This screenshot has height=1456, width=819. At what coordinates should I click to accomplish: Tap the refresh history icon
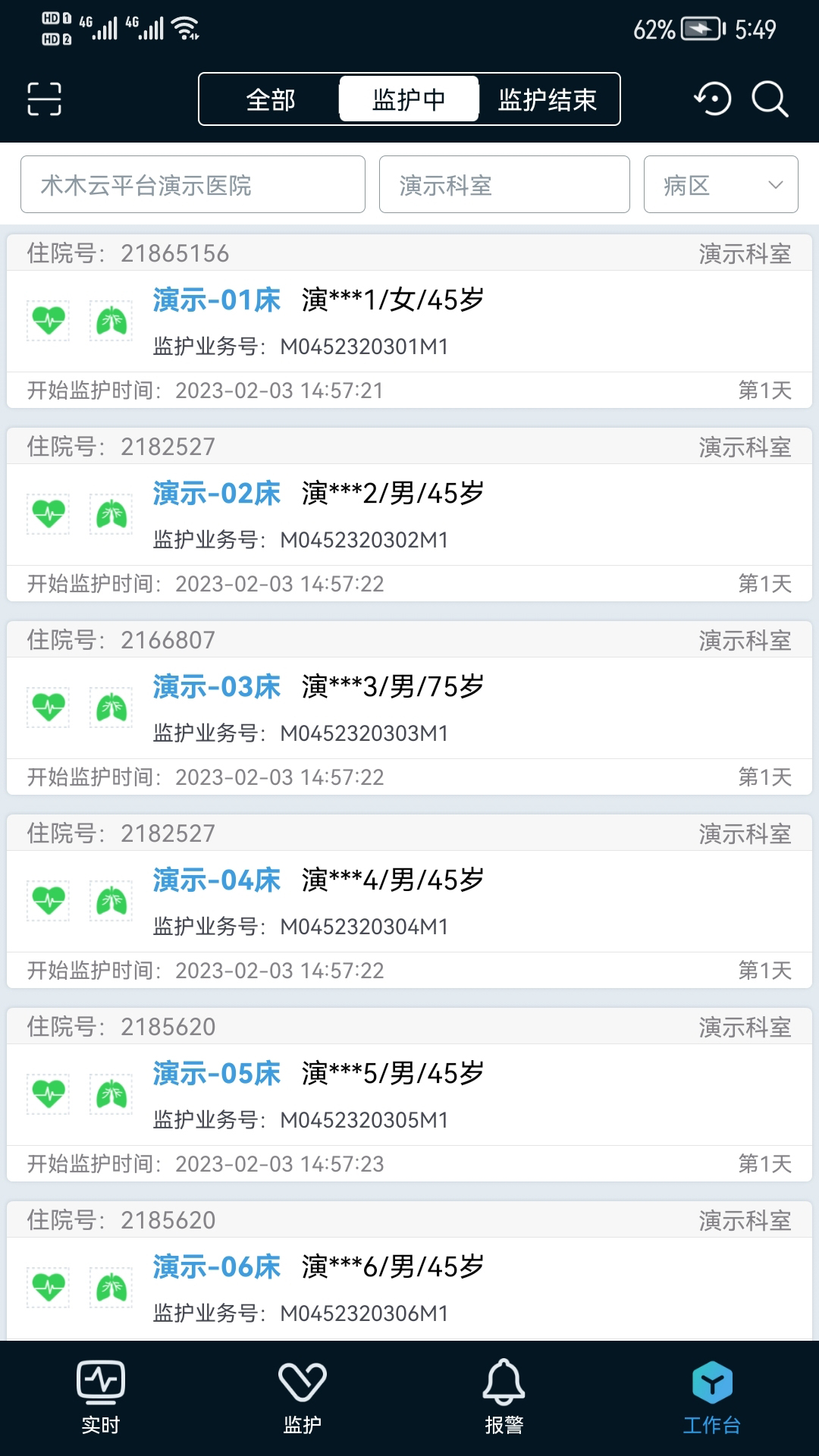coord(712,99)
